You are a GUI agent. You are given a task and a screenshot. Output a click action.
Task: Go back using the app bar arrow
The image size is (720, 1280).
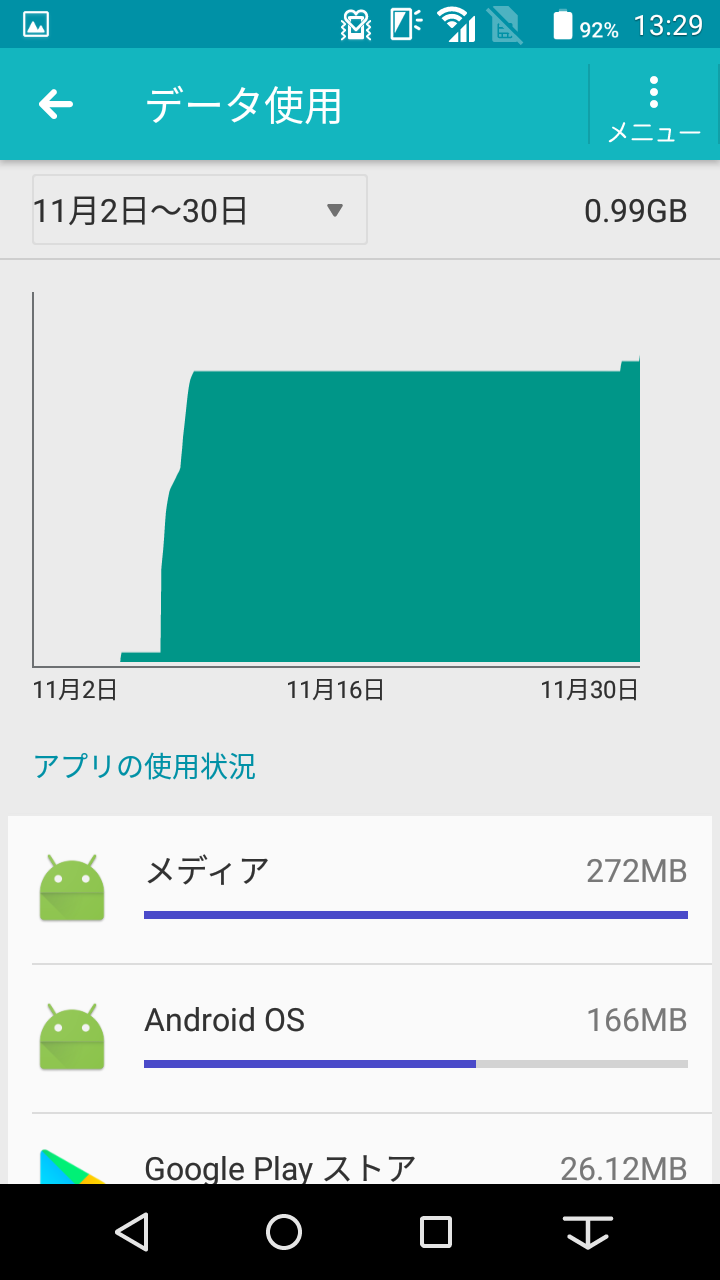(x=56, y=105)
